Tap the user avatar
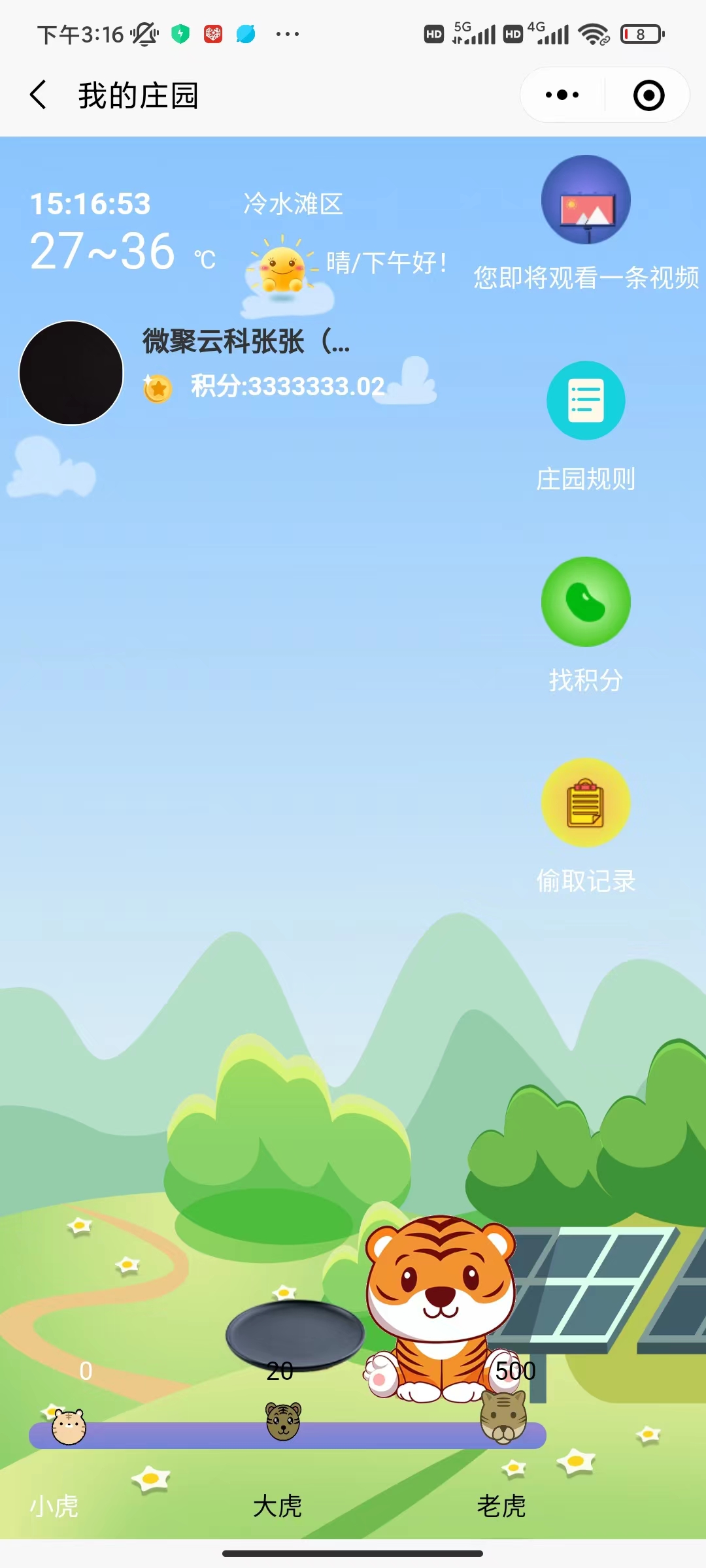This screenshot has height=1568, width=706. [x=71, y=373]
